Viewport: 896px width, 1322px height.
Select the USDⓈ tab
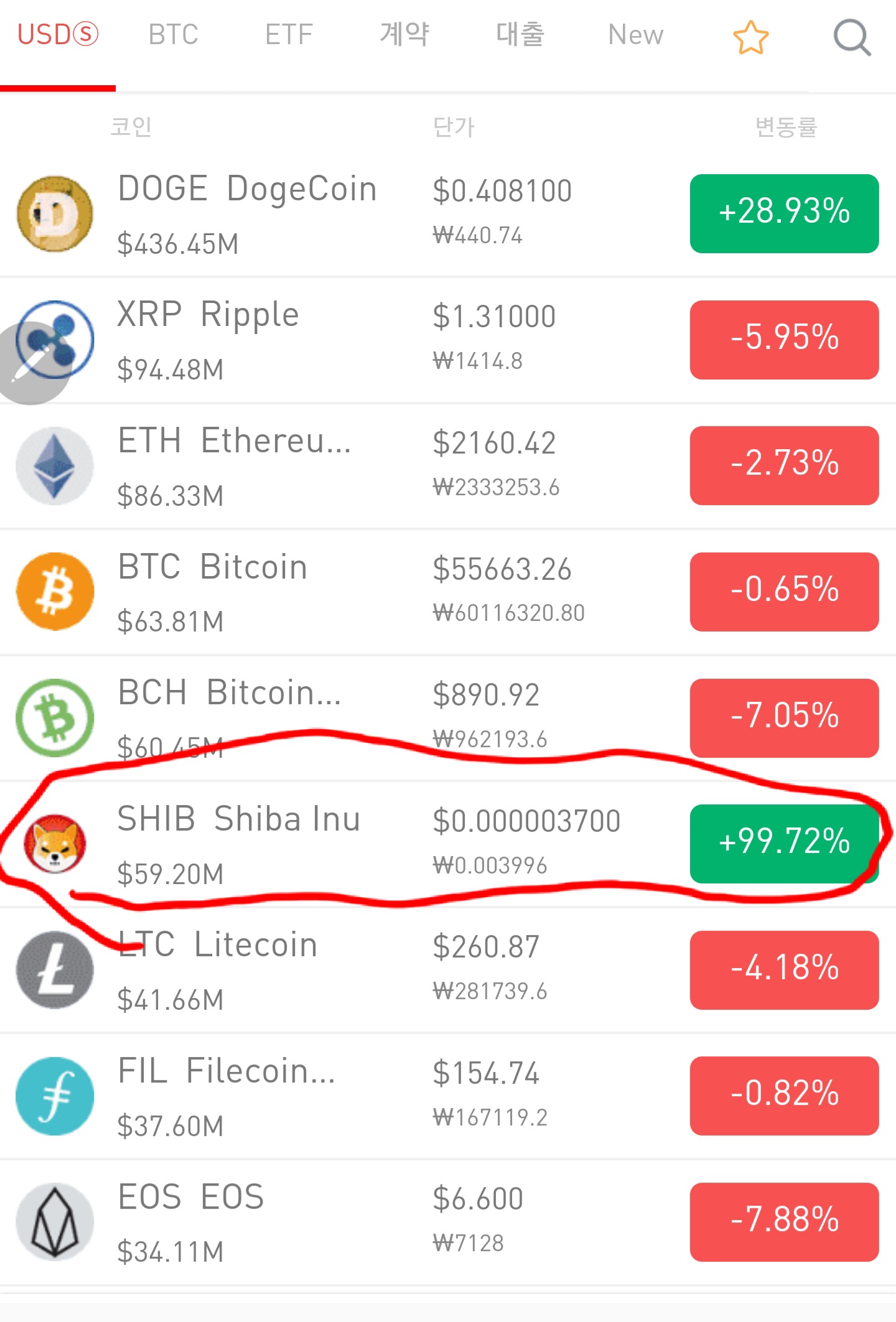58,35
